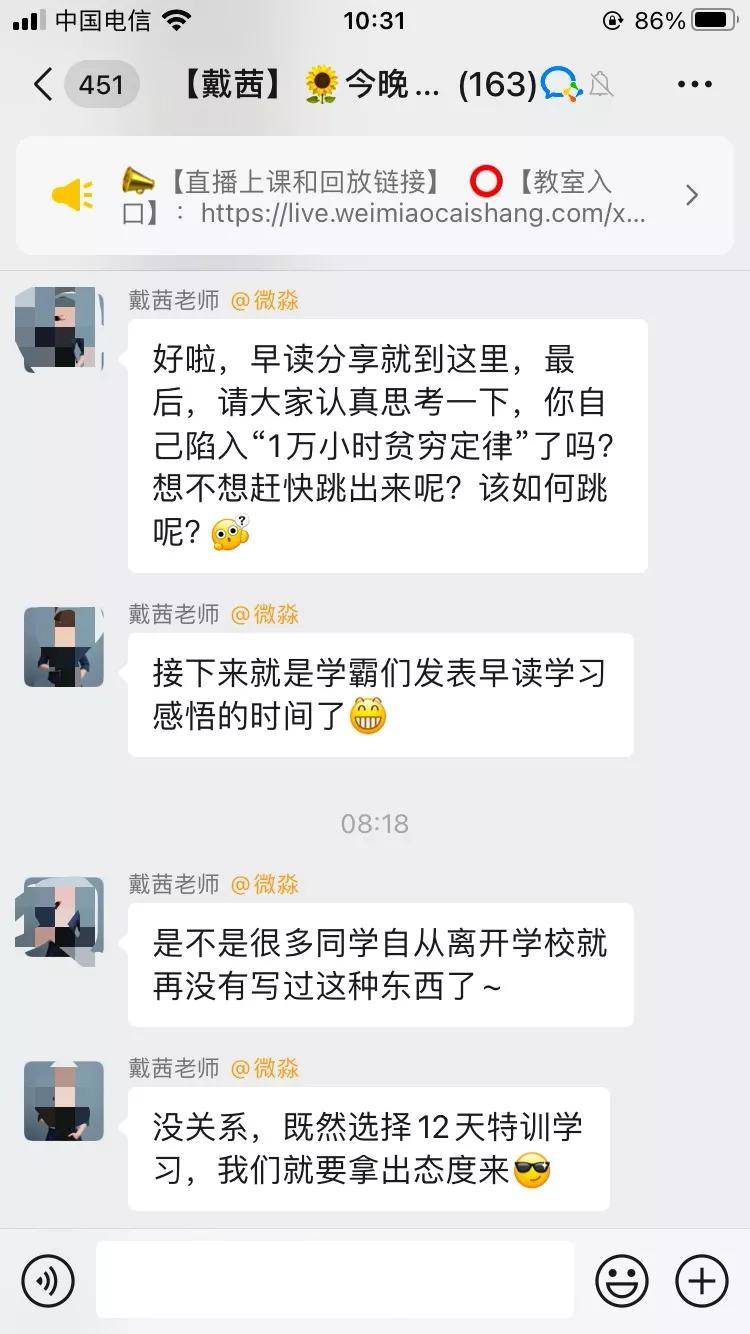750x1334 pixels.
Task: Switch to voice message input
Action: 49,1280
